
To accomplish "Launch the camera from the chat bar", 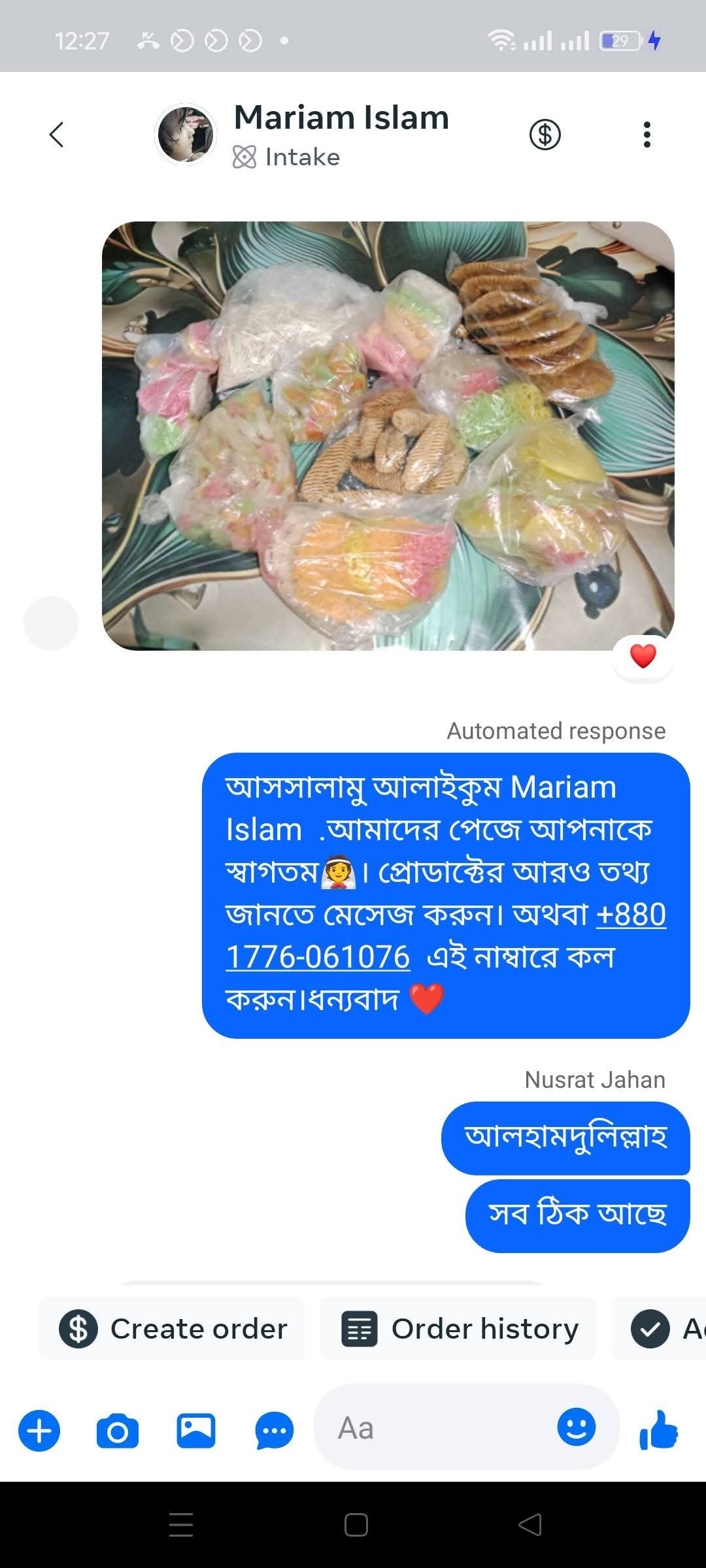I will [118, 1431].
